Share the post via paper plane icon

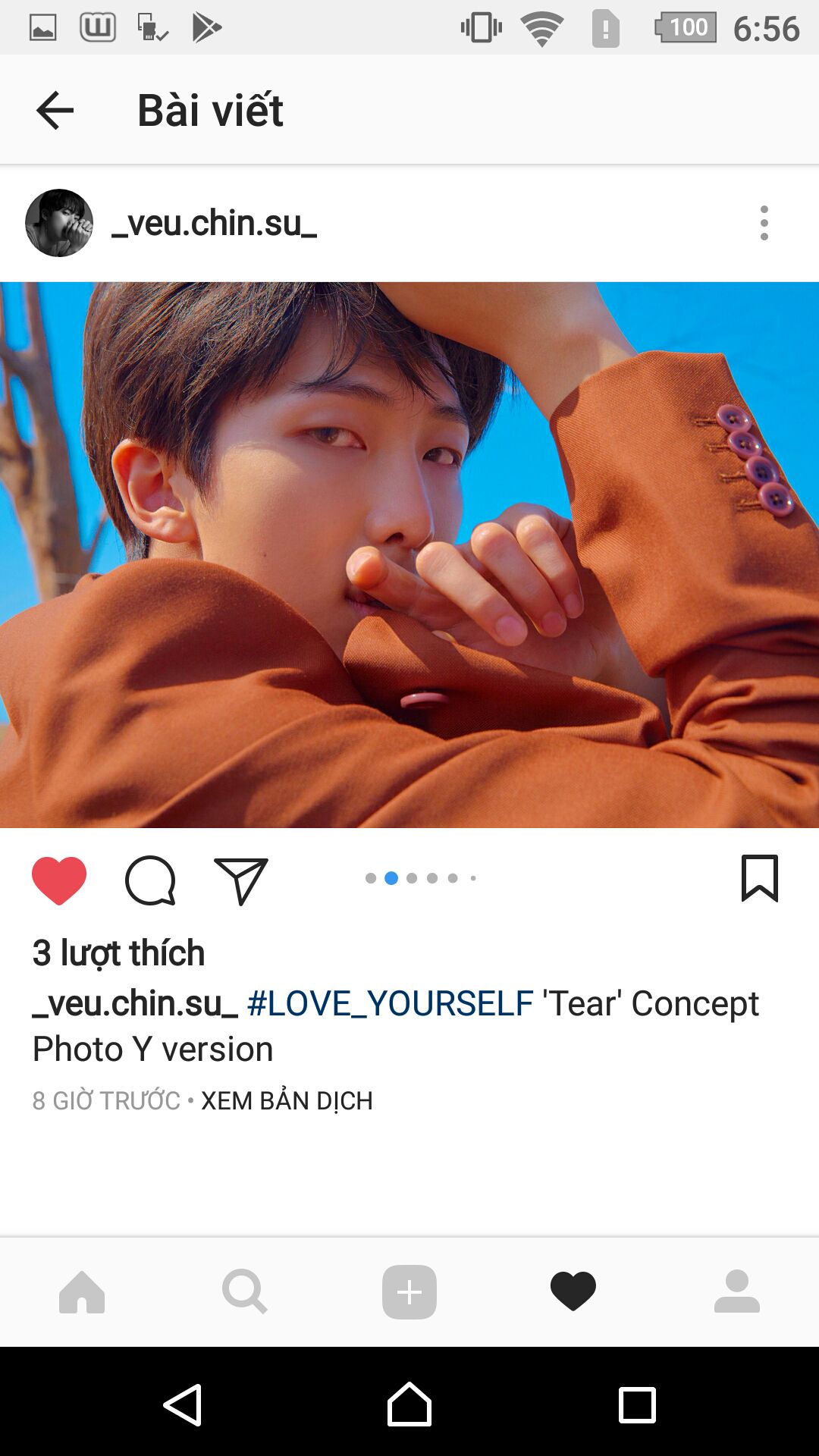coord(241,880)
